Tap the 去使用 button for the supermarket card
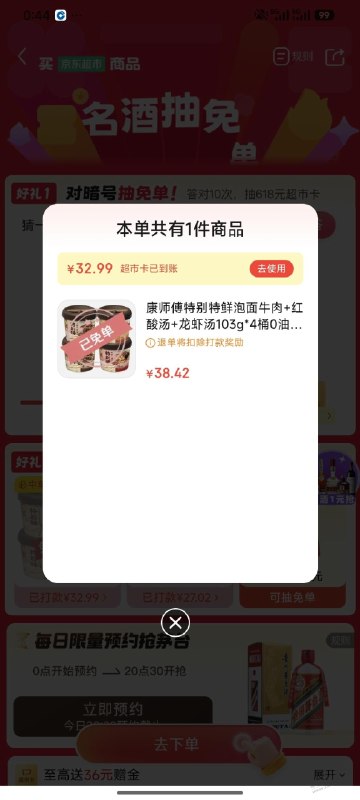The height and width of the screenshot is (800, 360). tap(271, 268)
